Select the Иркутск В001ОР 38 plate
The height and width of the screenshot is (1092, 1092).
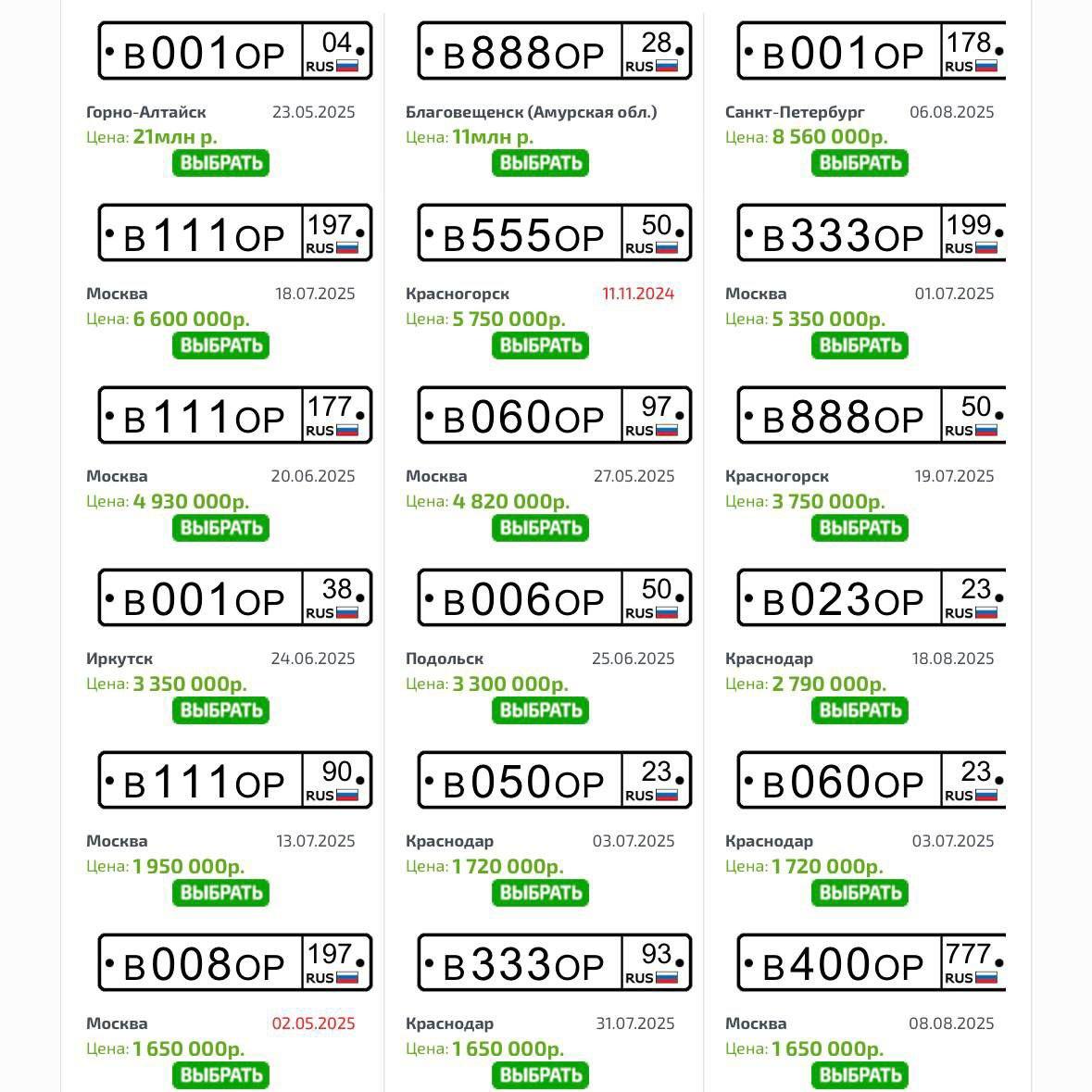[x=220, y=710]
